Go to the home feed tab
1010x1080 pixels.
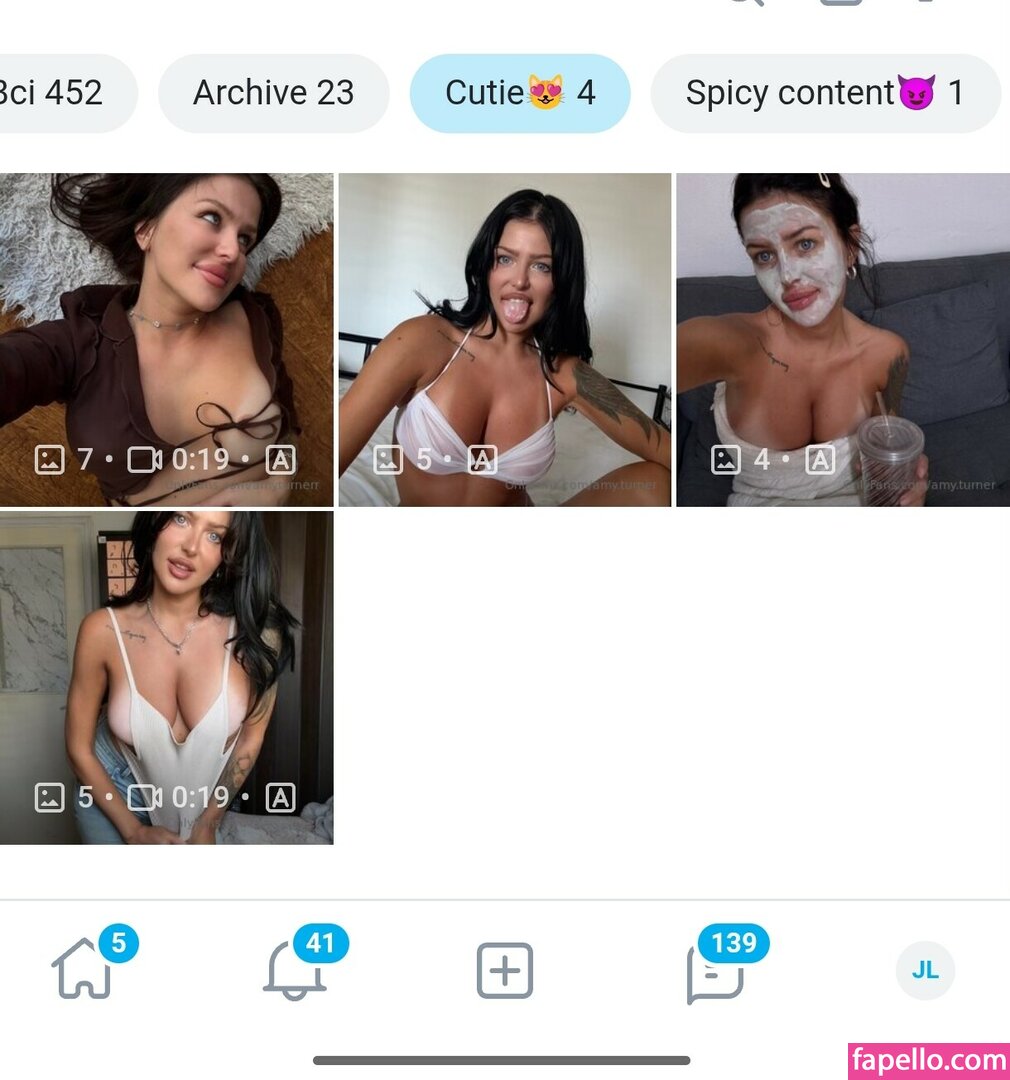pyautogui.click(x=82, y=970)
